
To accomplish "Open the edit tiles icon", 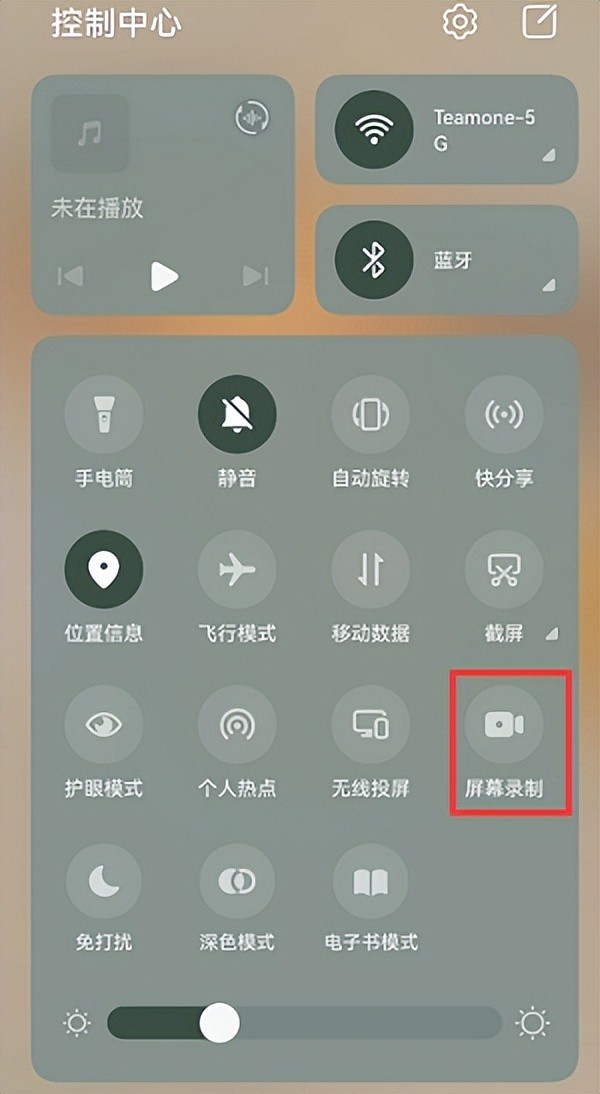I will coord(540,22).
